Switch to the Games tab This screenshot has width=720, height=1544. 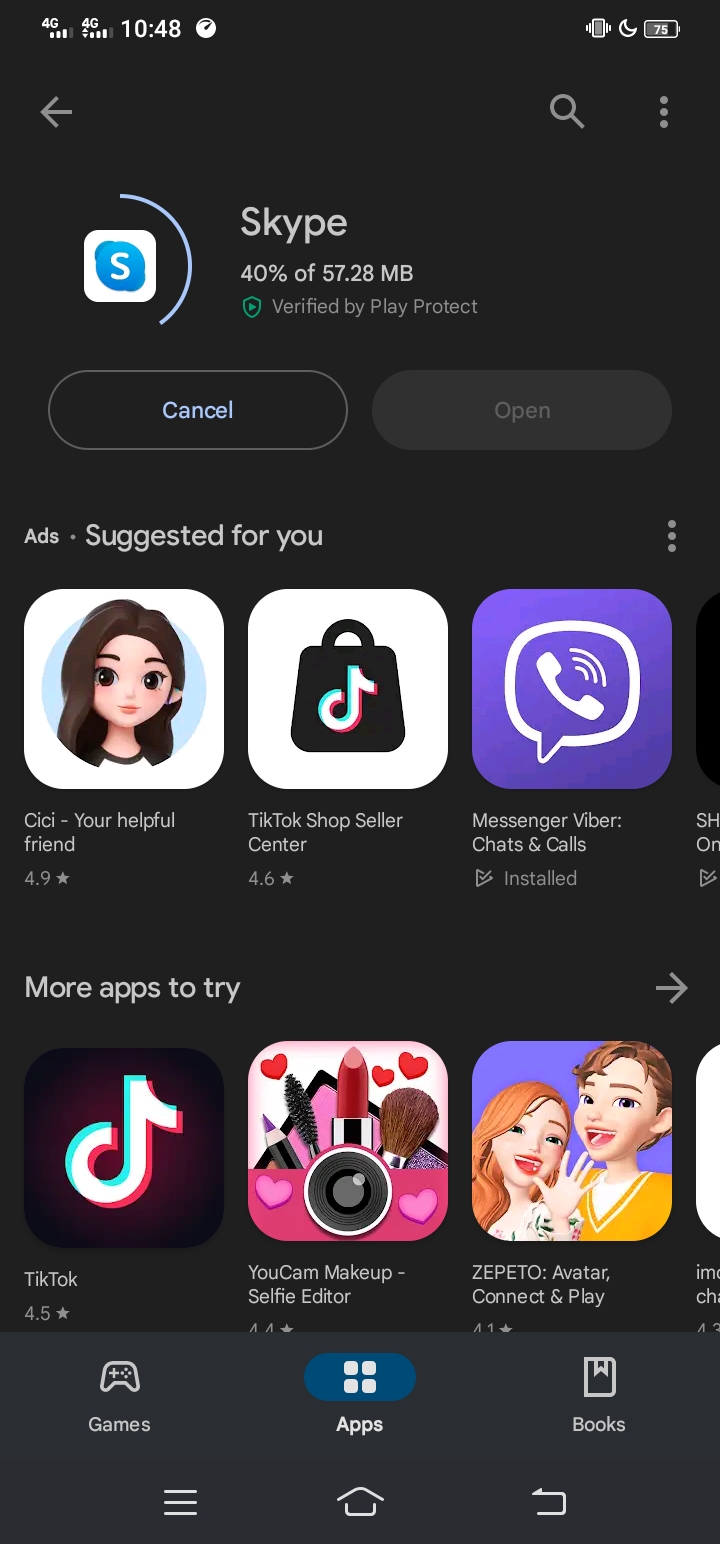click(x=120, y=1396)
